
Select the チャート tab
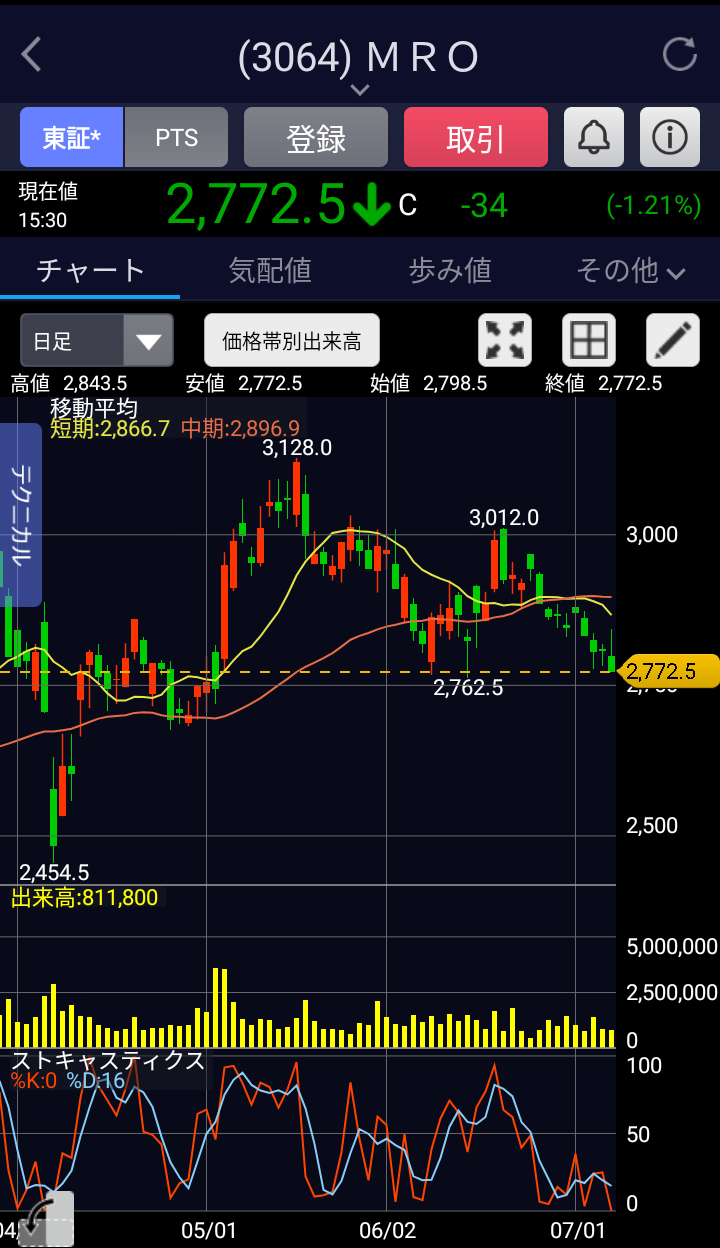click(x=90, y=270)
